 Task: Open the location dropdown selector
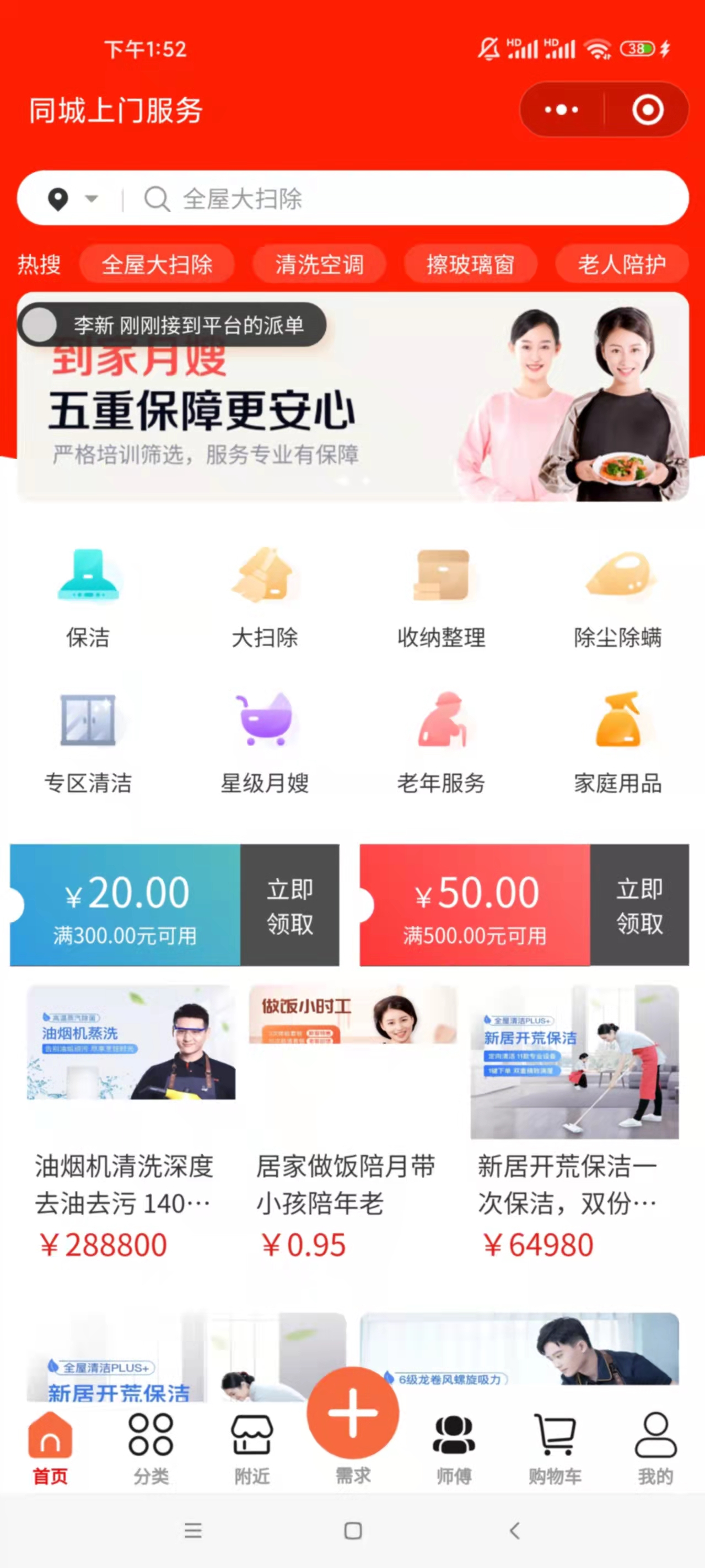tap(73, 198)
